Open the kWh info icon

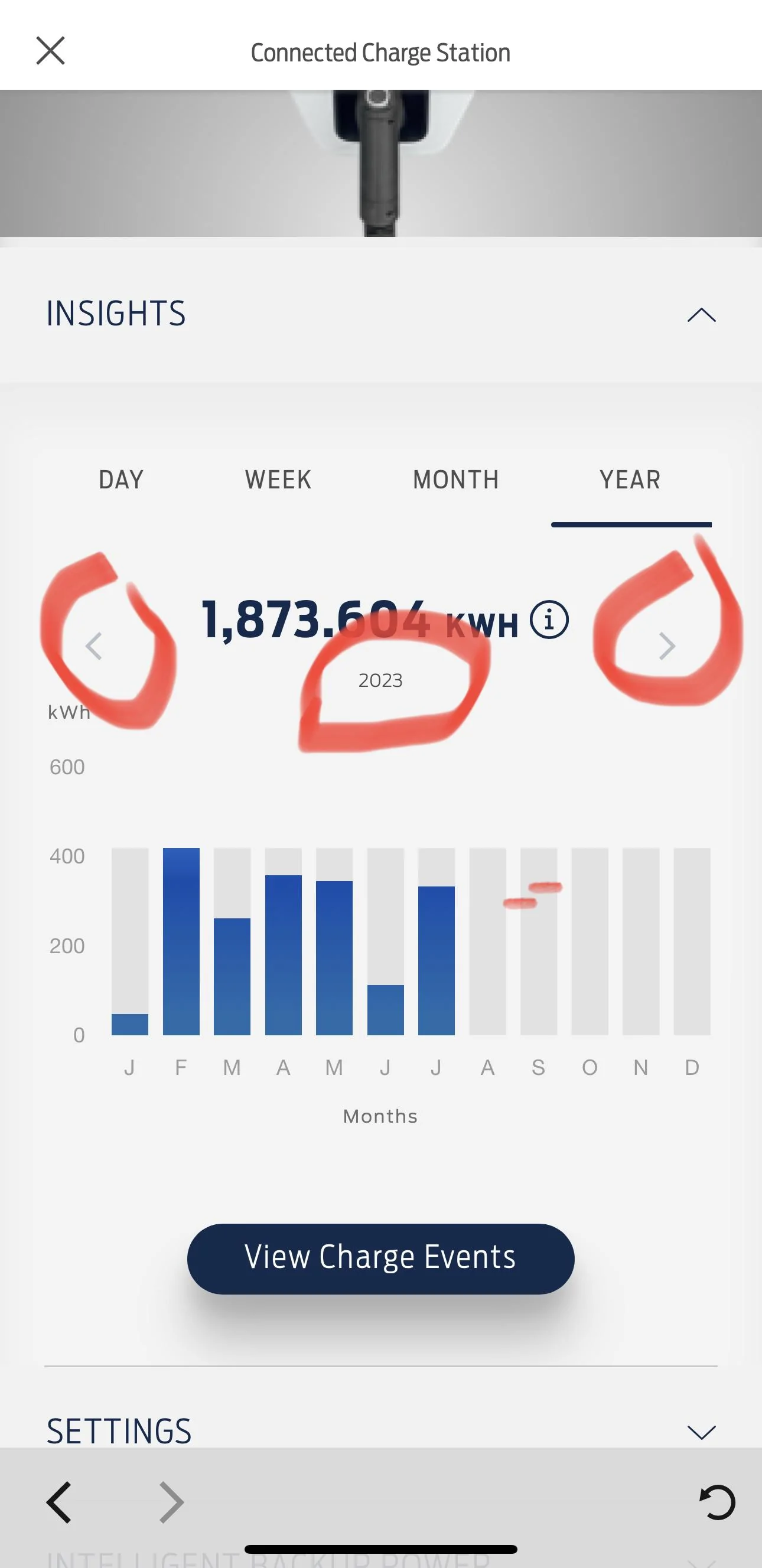[549, 620]
